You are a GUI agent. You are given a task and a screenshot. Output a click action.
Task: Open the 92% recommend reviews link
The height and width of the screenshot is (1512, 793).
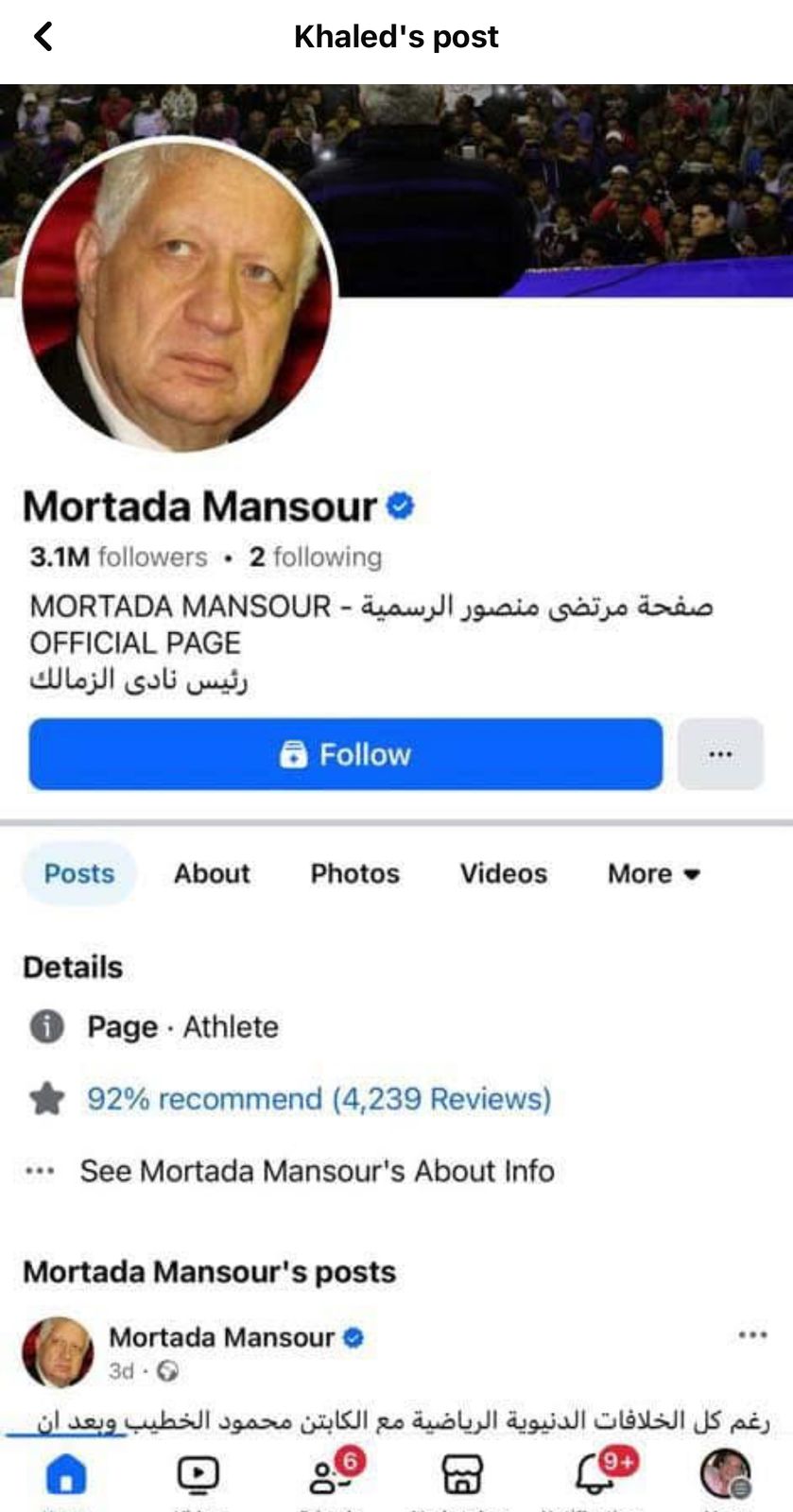click(319, 1098)
